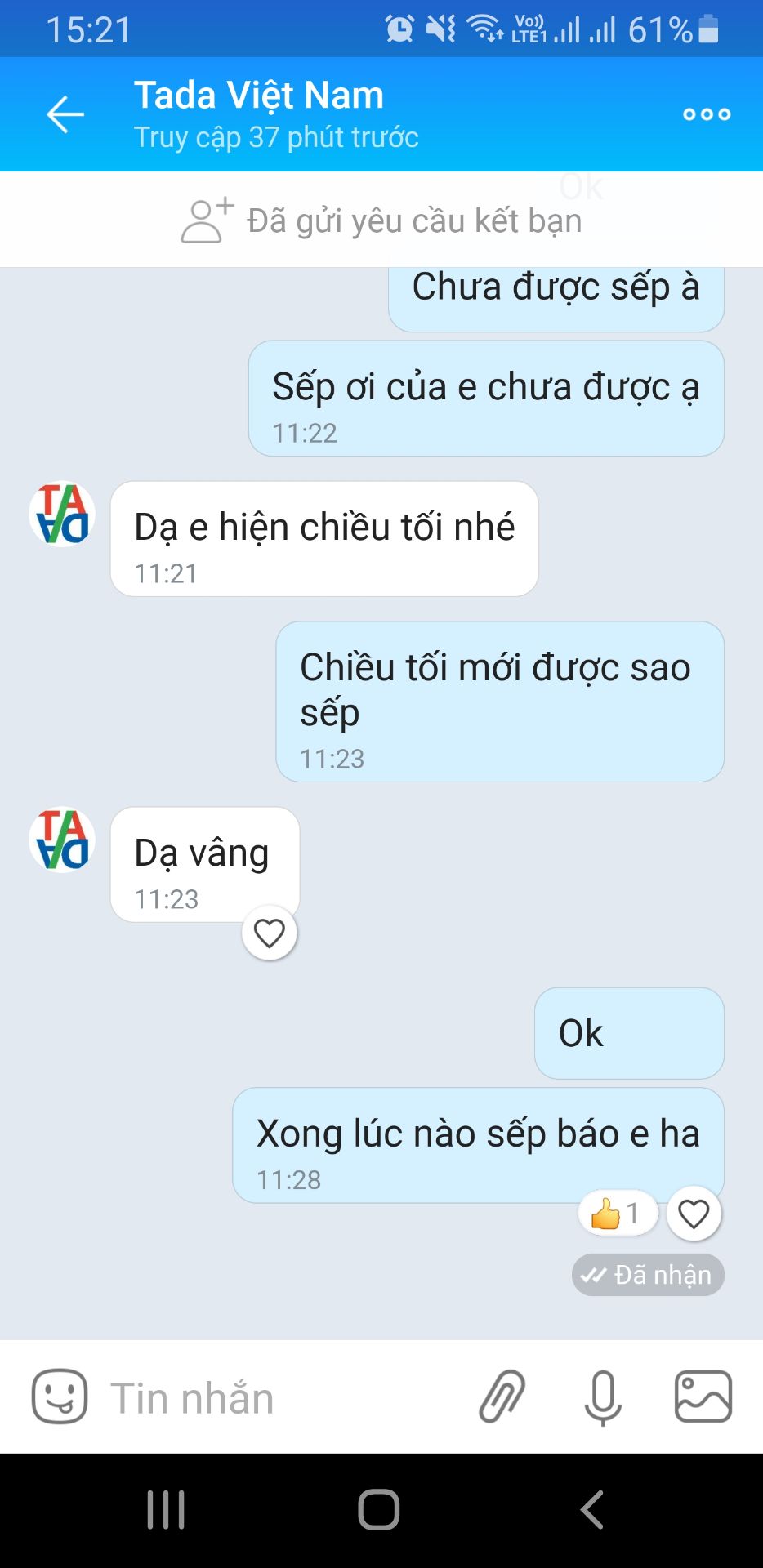
Task: Tap the 'Đã nhận' delivery receipt label
Action: click(648, 1274)
